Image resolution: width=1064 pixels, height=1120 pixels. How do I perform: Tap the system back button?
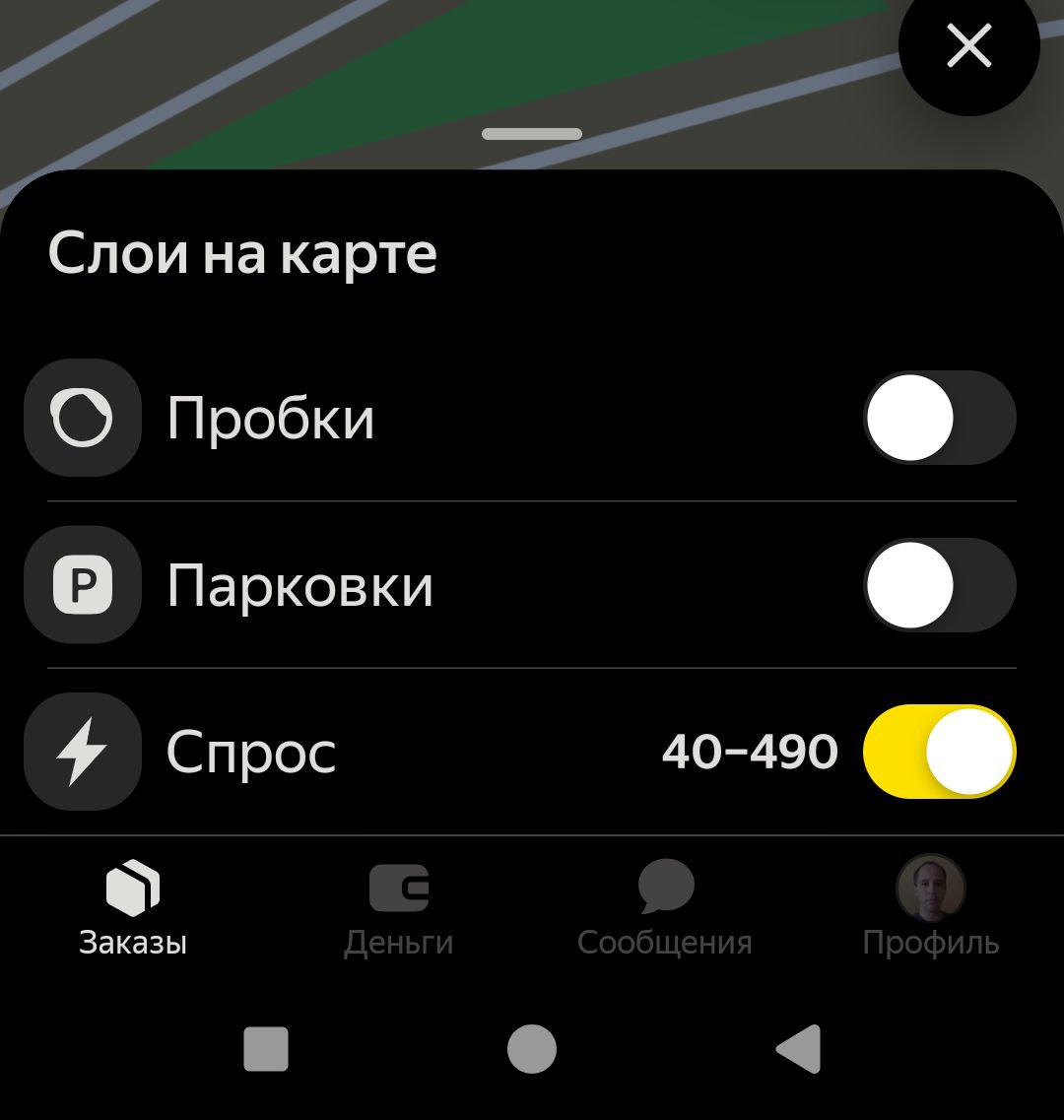tap(799, 1049)
